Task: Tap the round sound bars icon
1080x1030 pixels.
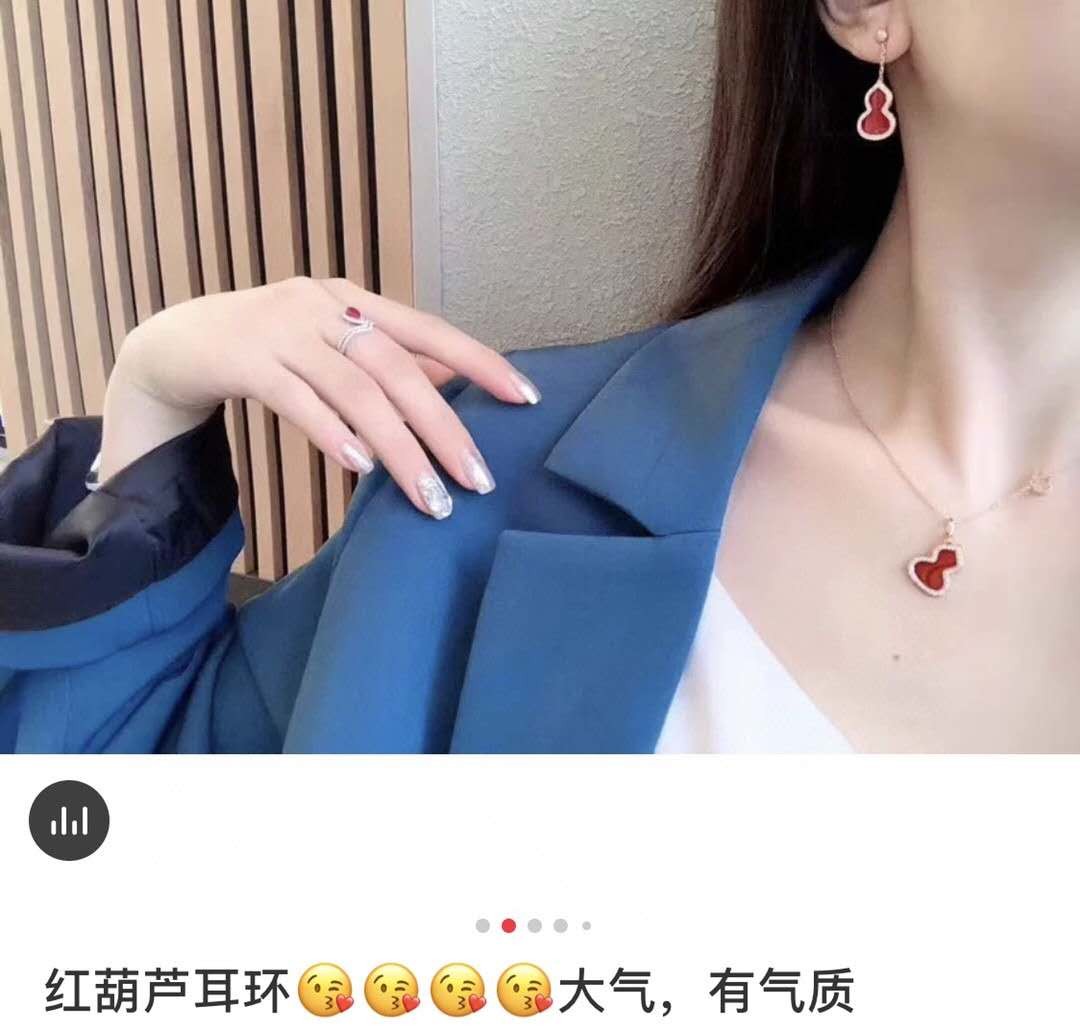Action: coord(69,821)
